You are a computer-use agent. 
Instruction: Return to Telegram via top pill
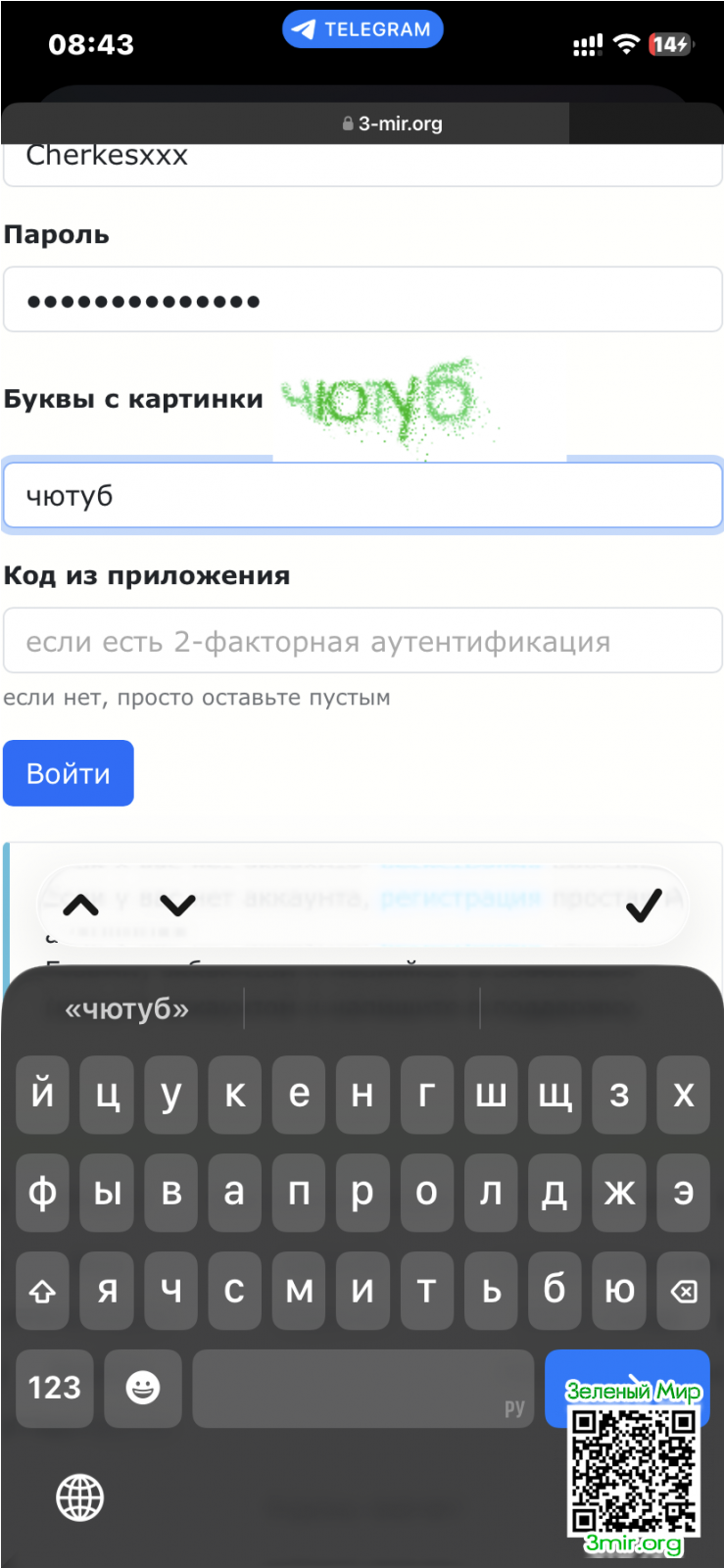[x=362, y=29]
